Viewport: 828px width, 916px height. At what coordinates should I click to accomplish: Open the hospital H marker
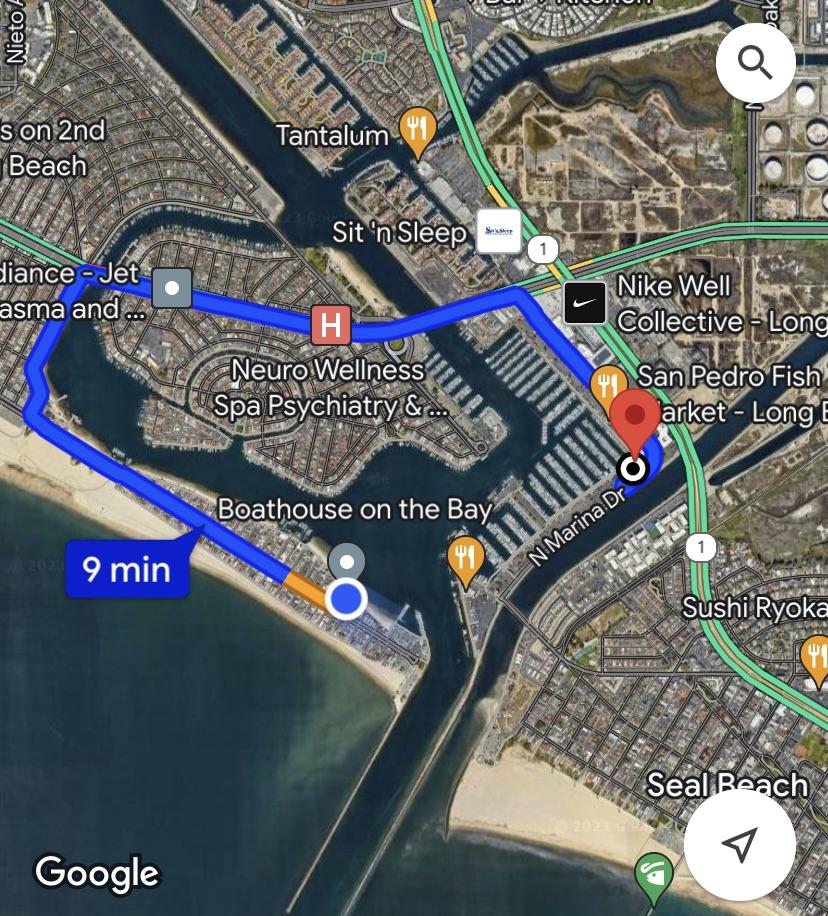(330, 325)
